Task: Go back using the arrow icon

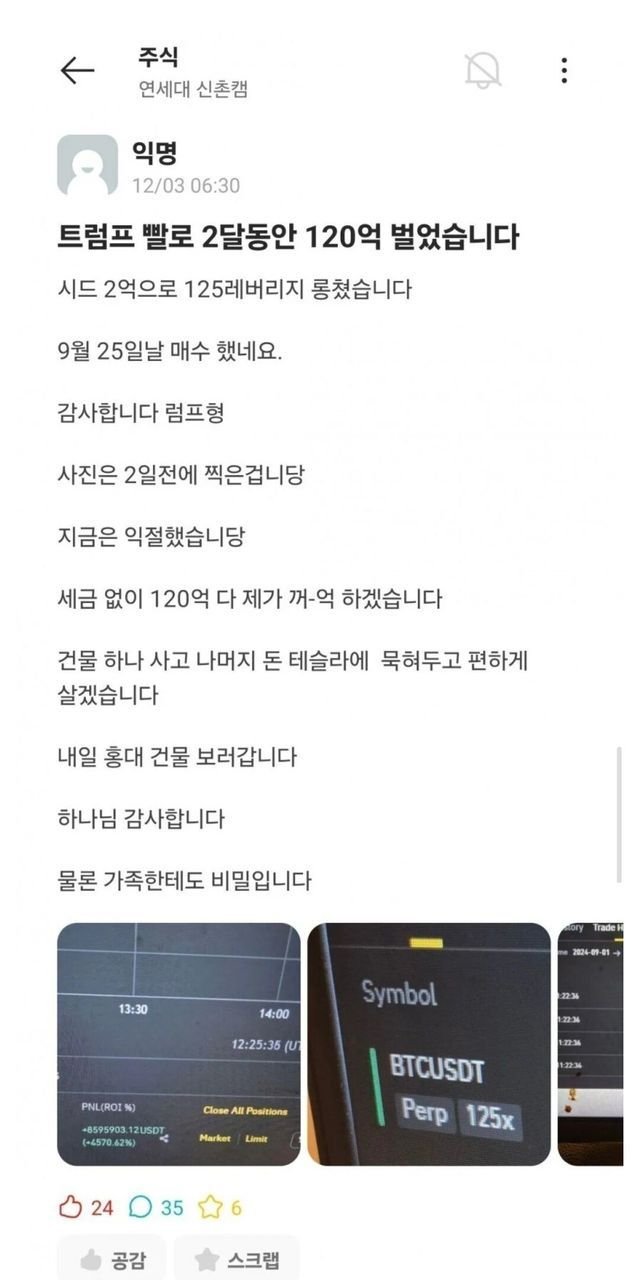Action: click(x=77, y=71)
